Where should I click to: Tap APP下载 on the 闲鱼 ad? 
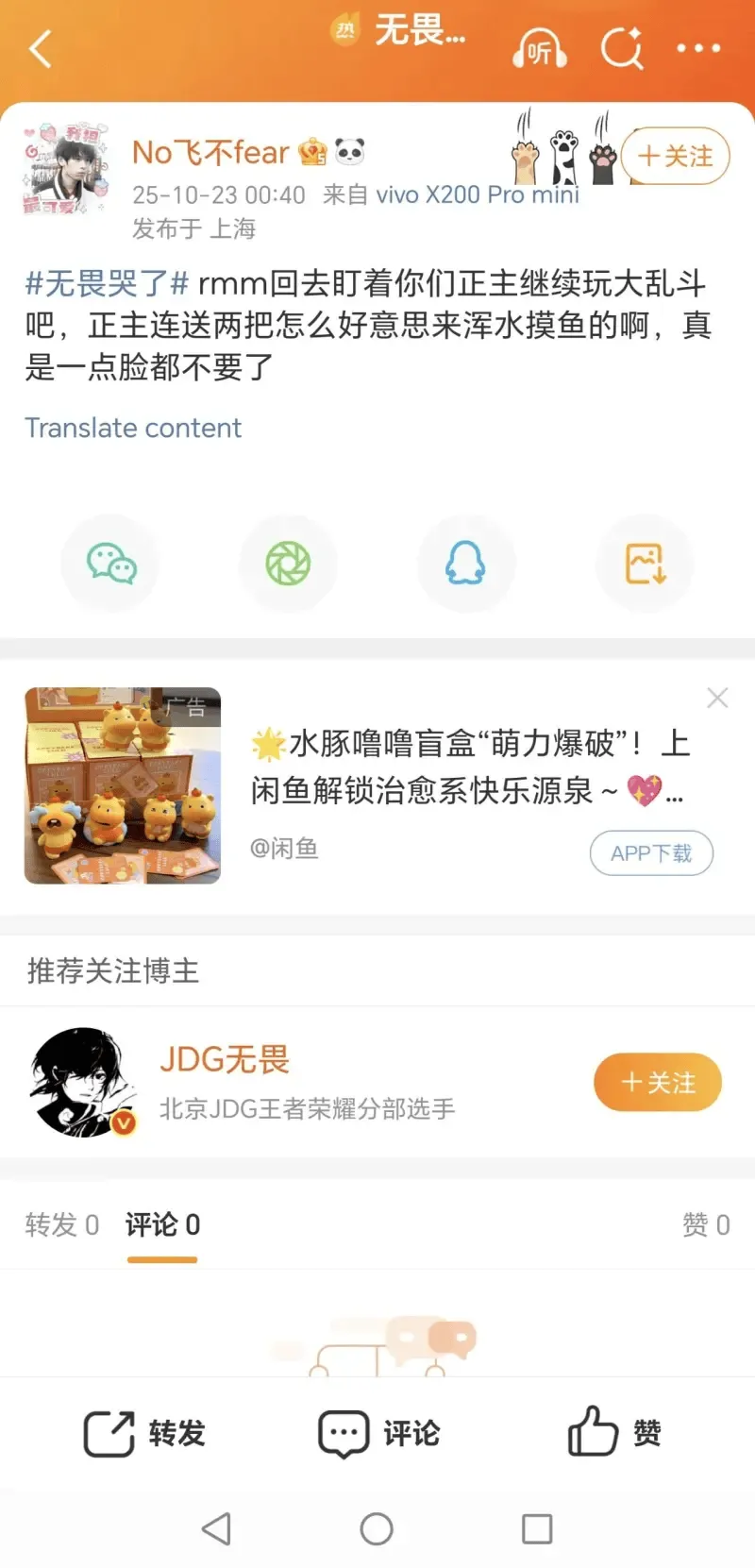[x=651, y=853]
